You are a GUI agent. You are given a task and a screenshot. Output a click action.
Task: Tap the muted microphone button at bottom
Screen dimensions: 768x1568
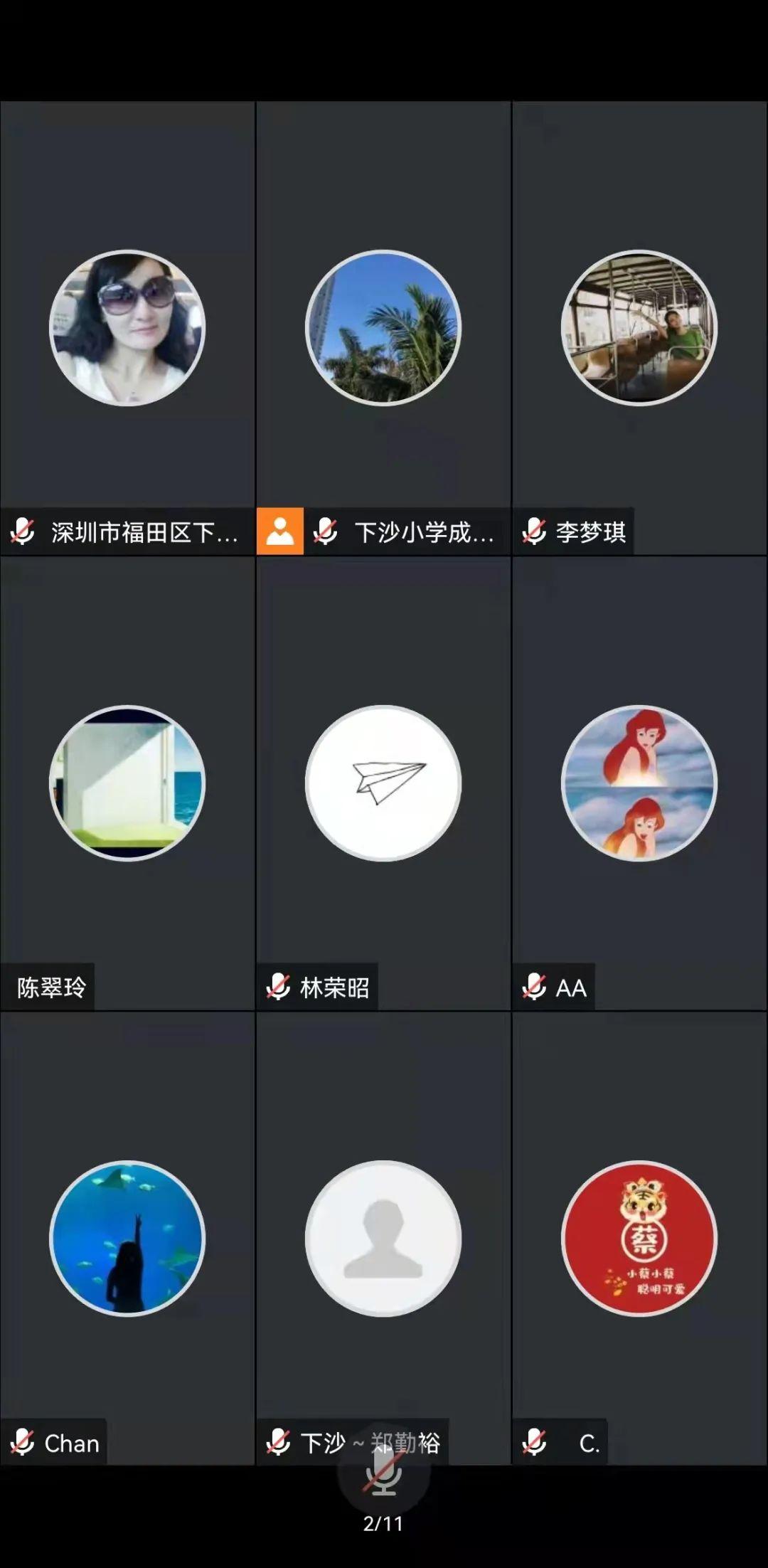tap(383, 1470)
